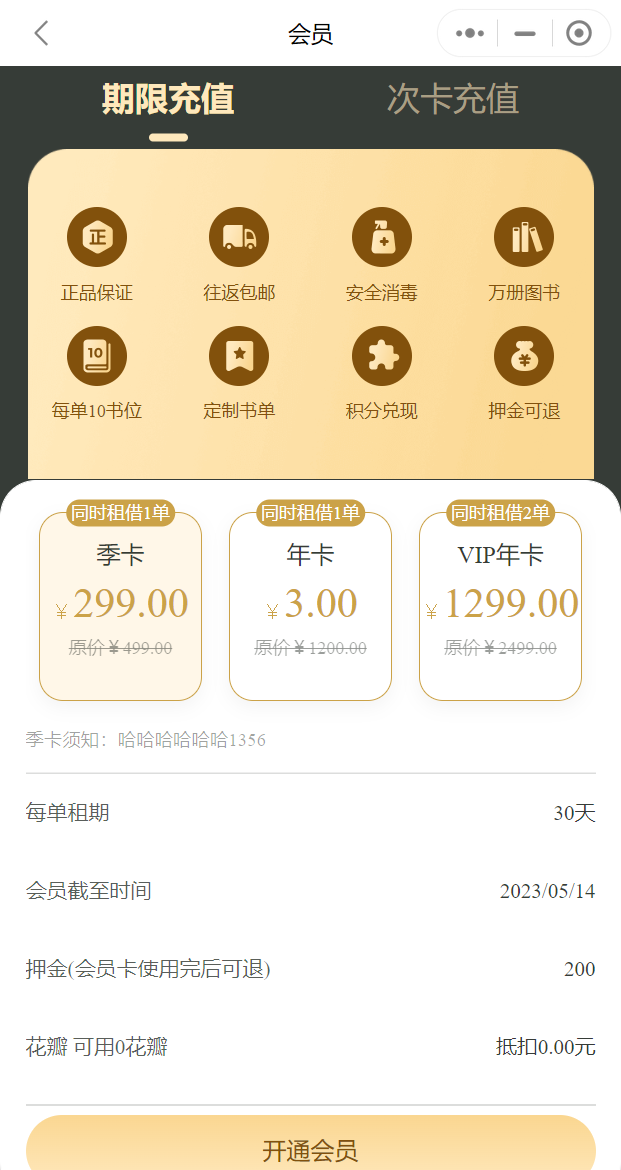Image resolution: width=621 pixels, height=1170 pixels.
Task: Select the 季卡 plan at ¥299.00
Action: [x=120, y=605]
